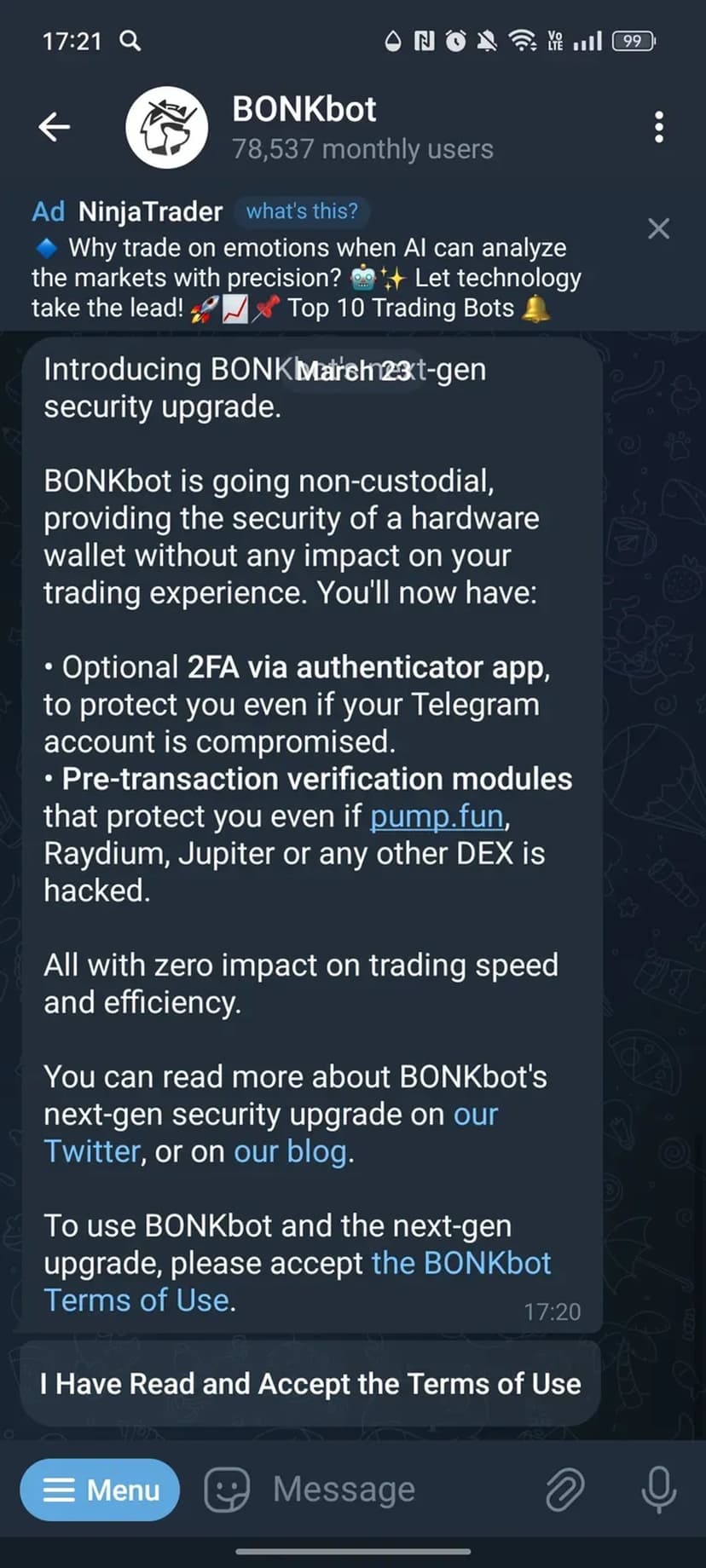Open the NinjaTrader sponsored message

(307, 278)
